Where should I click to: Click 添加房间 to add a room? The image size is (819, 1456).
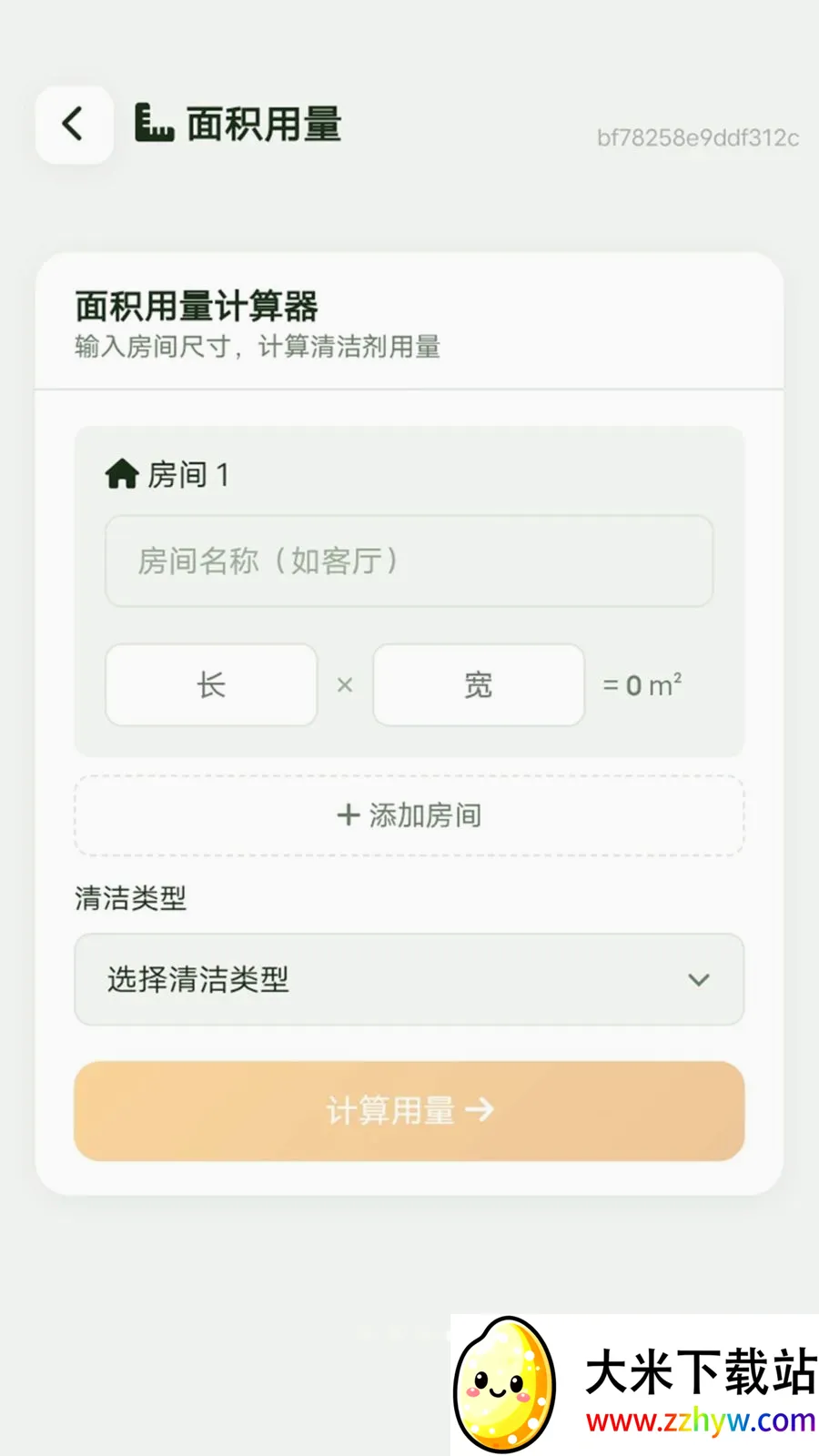tap(409, 815)
